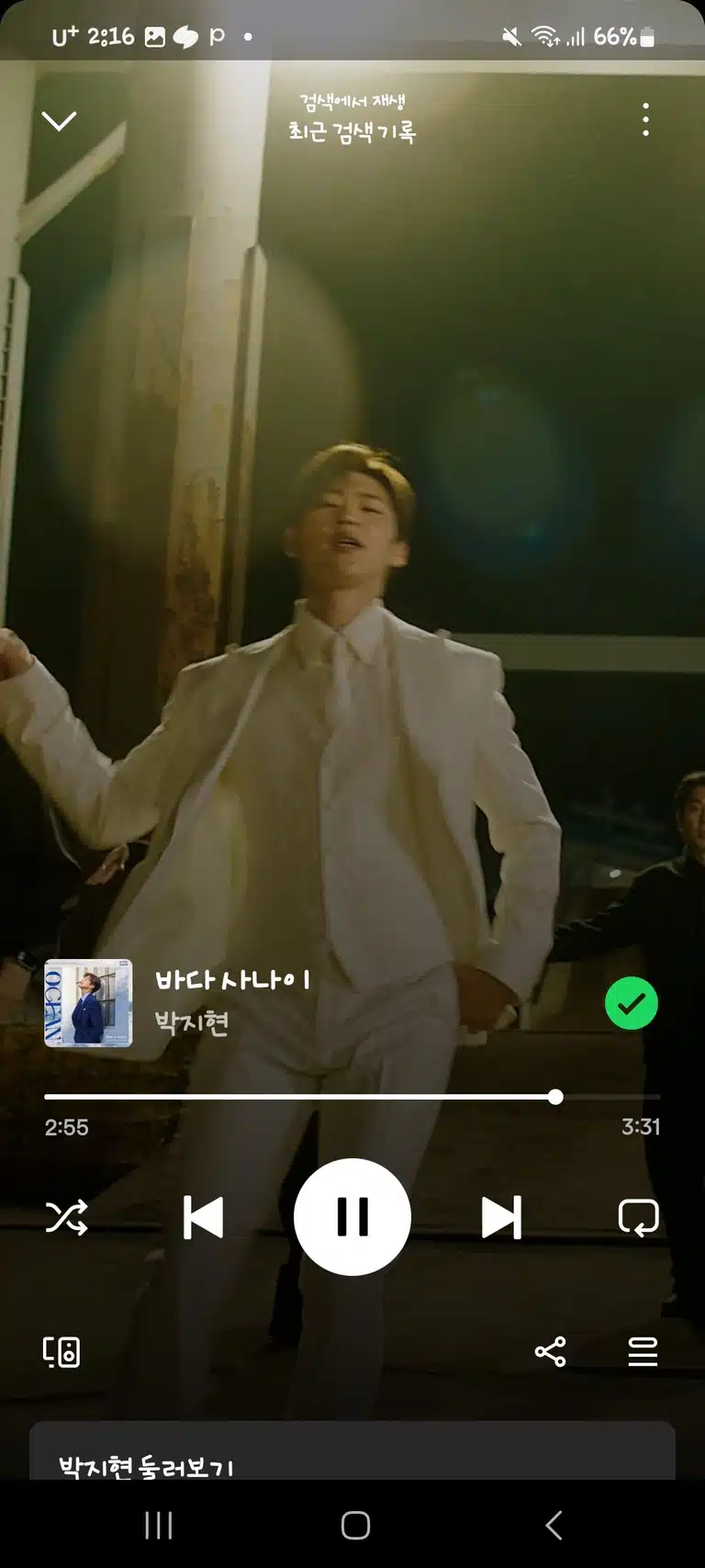The height and width of the screenshot is (1568, 705).
Task: Toggle shuffle playback
Action: click(66, 1217)
